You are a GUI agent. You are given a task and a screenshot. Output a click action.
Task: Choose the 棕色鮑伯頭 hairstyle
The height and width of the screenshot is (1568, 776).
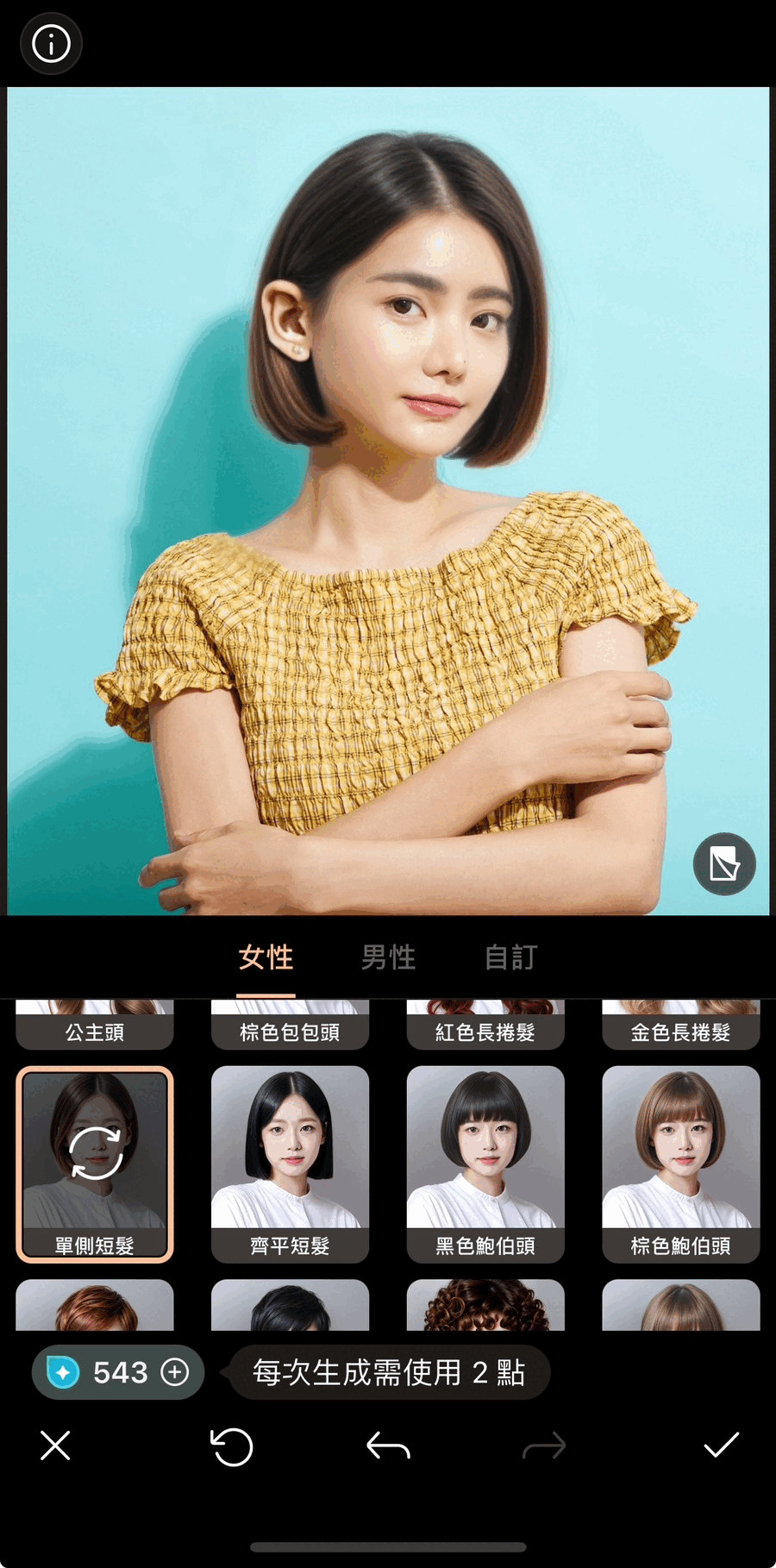[x=681, y=1163]
